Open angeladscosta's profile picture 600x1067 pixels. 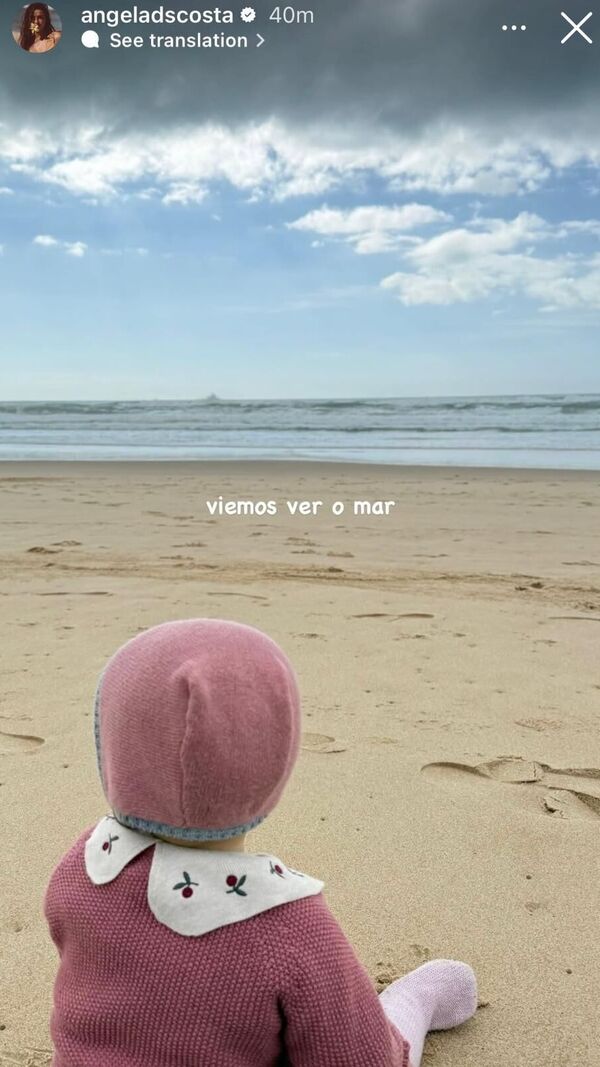(36, 27)
